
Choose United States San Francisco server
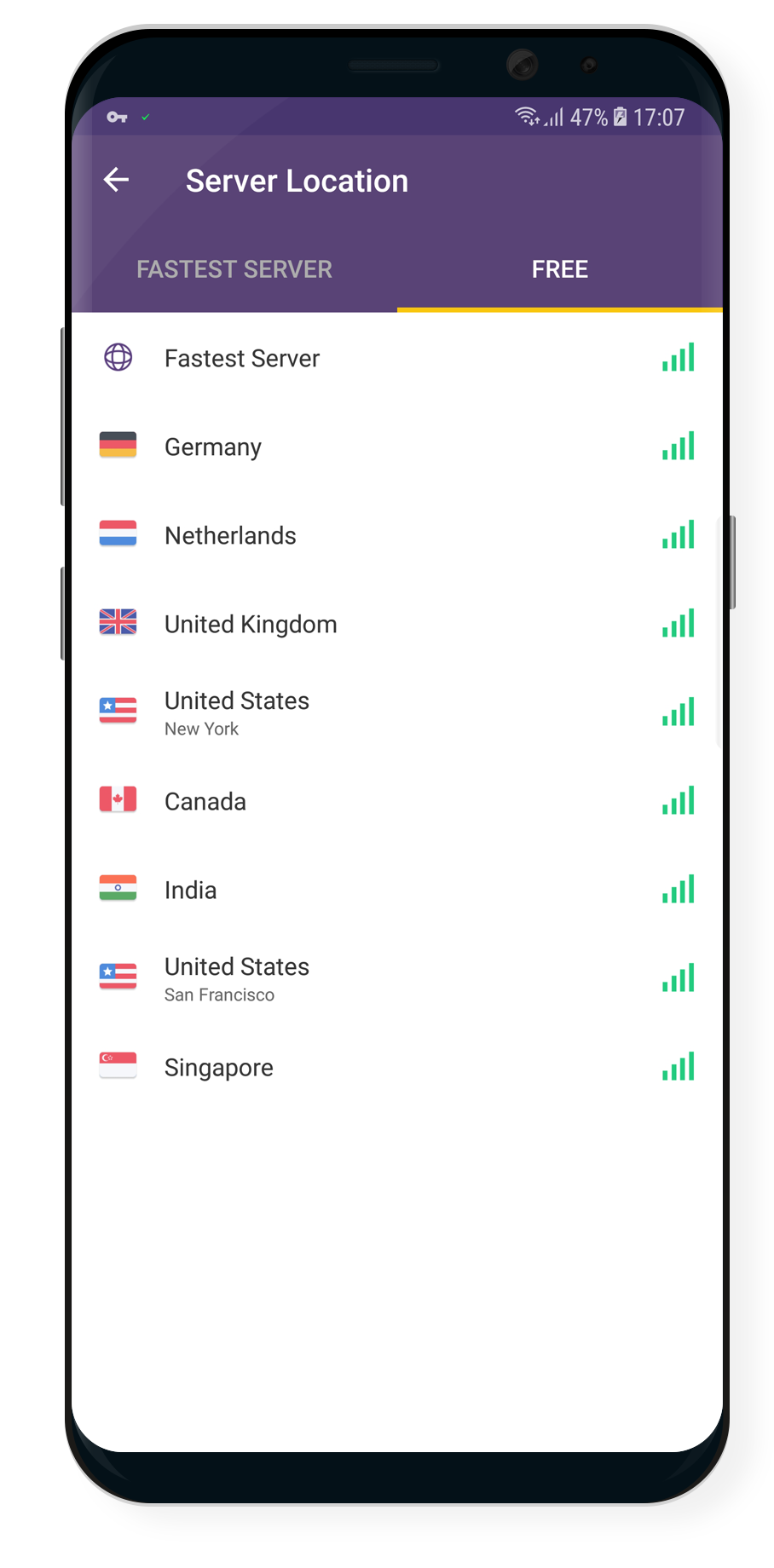pos(397,978)
